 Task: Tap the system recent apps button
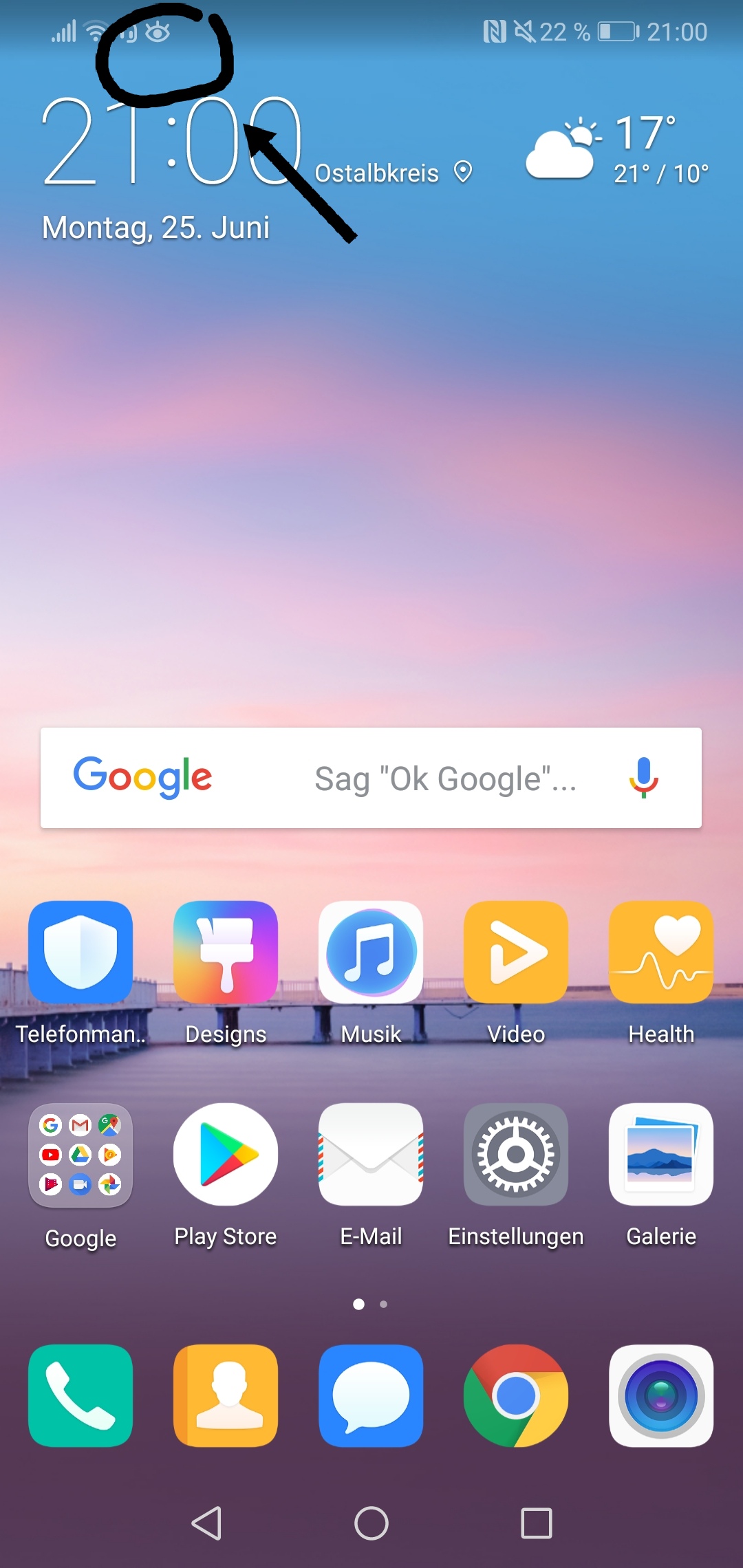[x=537, y=1523]
